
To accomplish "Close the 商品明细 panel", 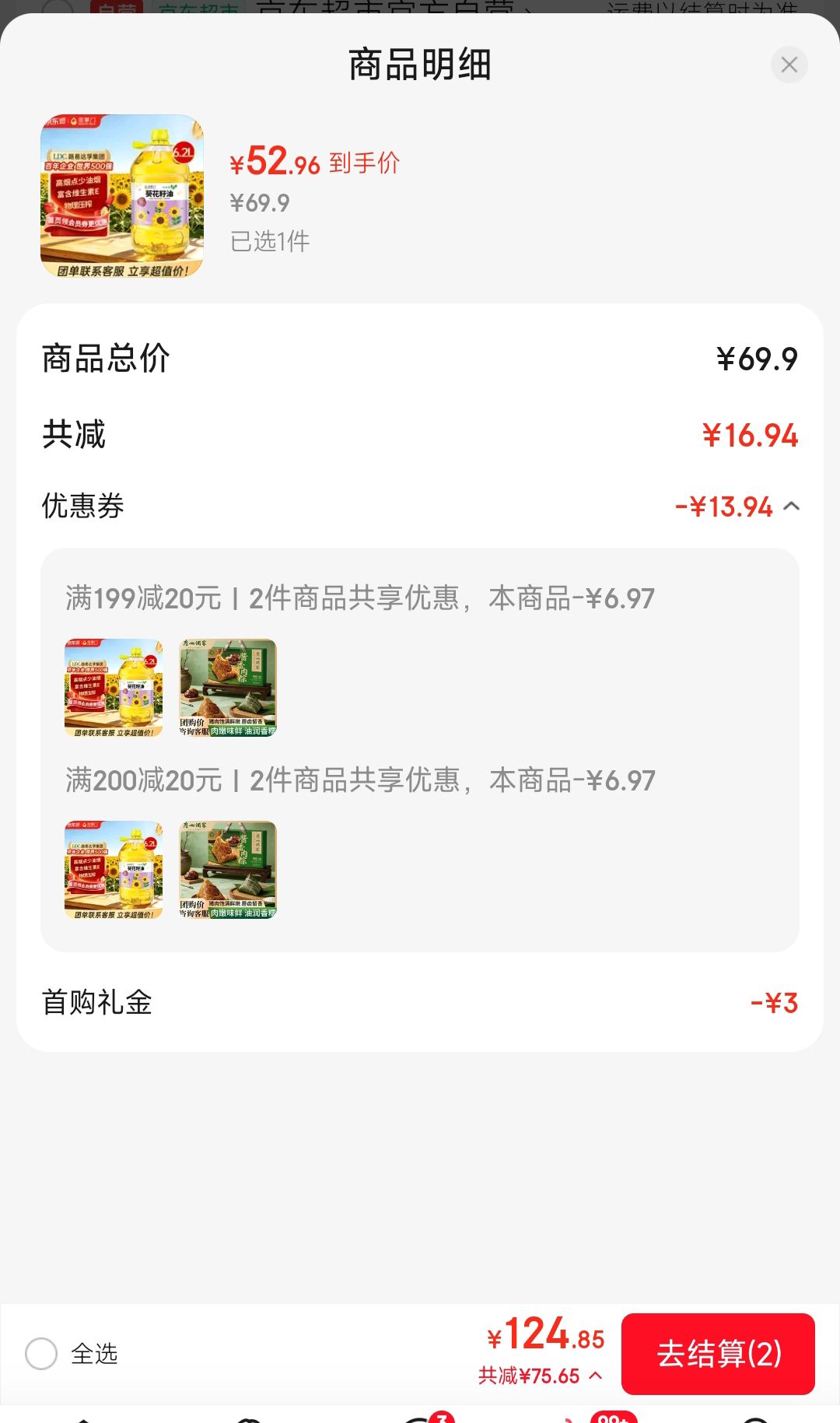I will point(789,65).
